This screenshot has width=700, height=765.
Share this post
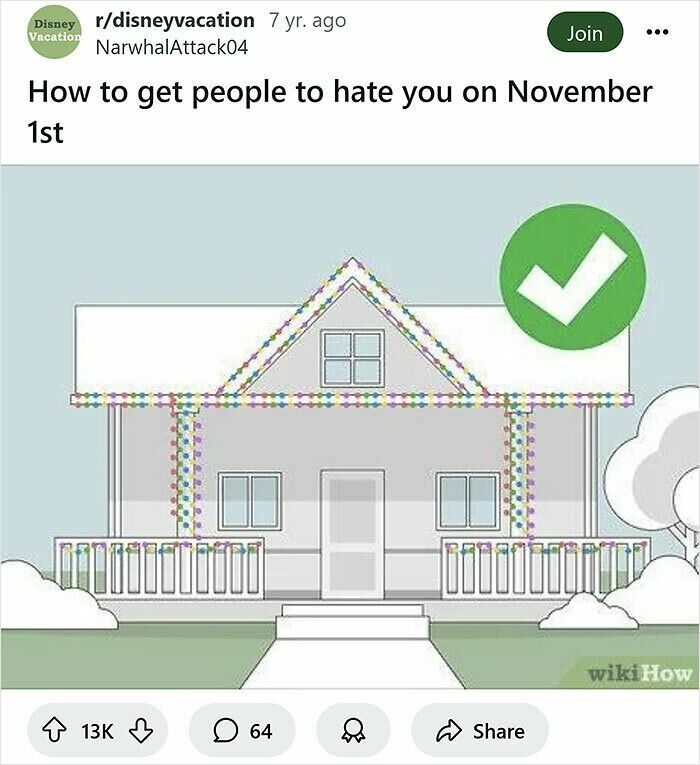(x=479, y=731)
